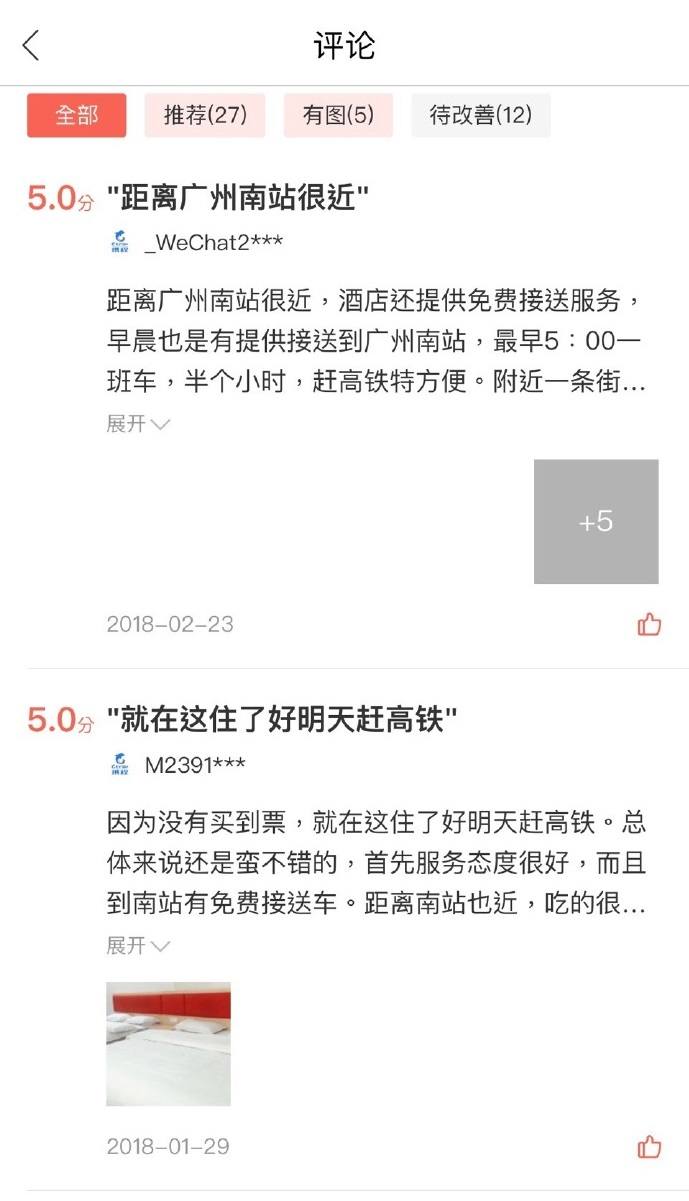Image resolution: width=689 pixels, height=1201 pixels.
Task: Go back using the top-left arrow
Action: pyautogui.click(x=31, y=45)
